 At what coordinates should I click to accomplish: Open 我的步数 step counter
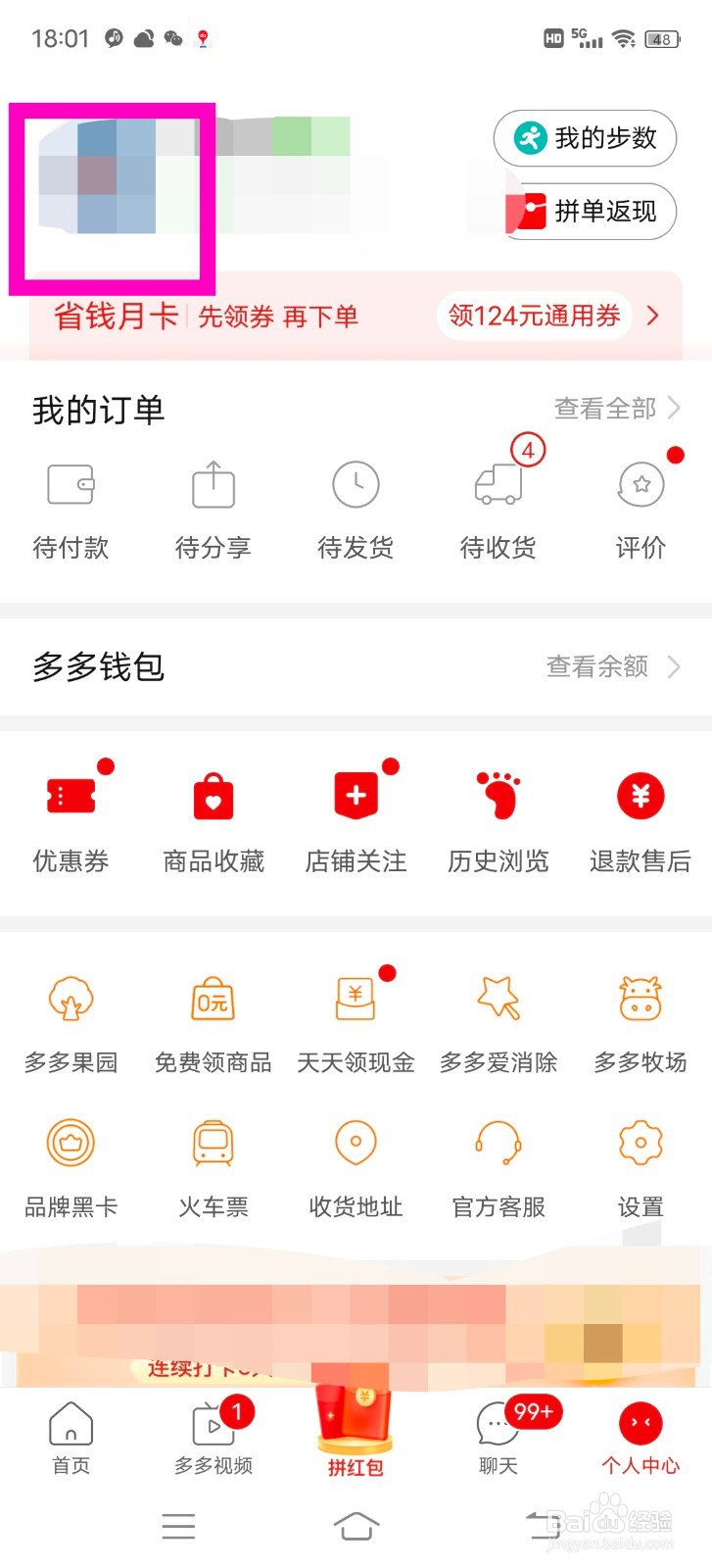click(x=585, y=138)
